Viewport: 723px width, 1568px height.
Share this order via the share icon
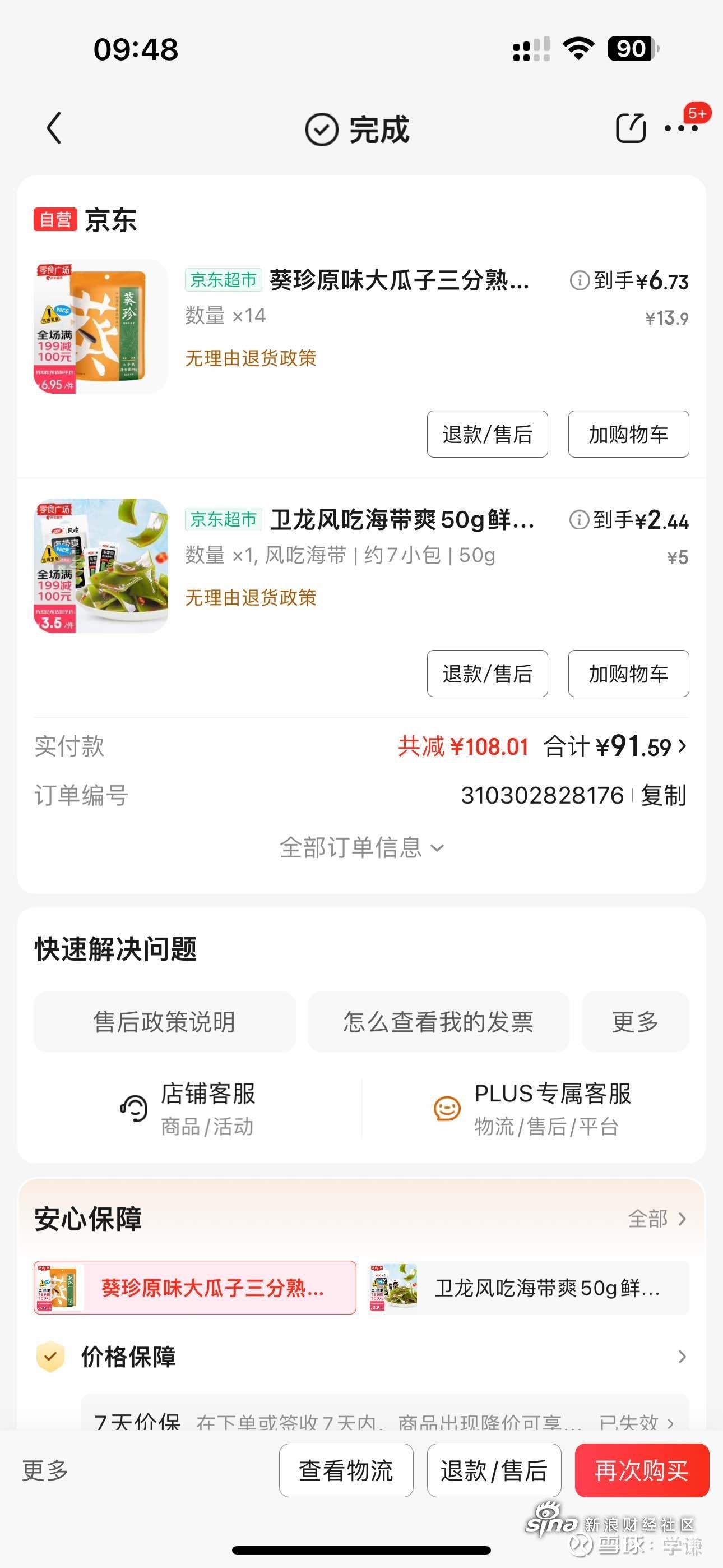[x=631, y=128]
